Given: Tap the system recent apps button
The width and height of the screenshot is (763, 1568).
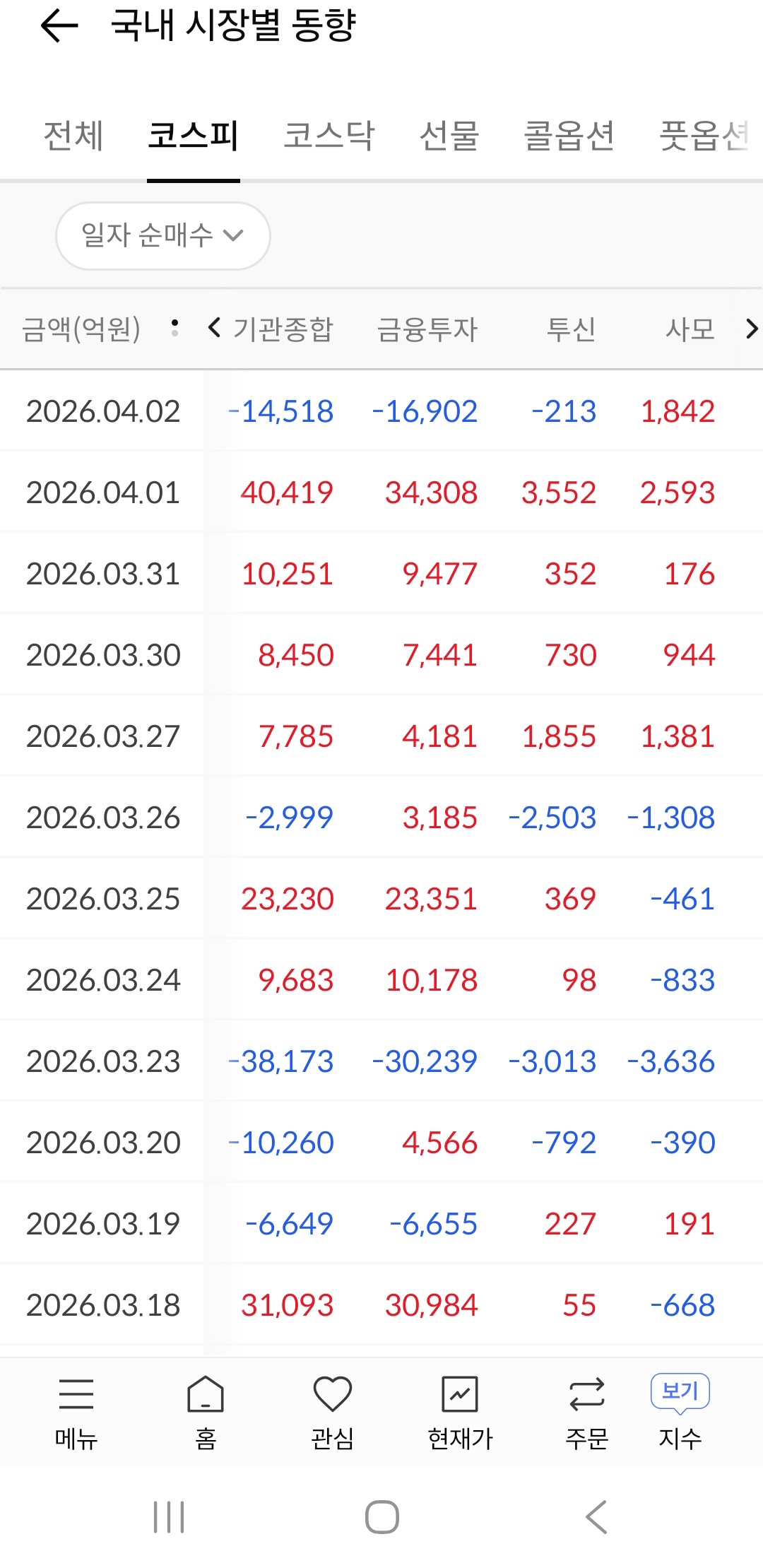Looking at the screenshot, I should [169, 1516].
